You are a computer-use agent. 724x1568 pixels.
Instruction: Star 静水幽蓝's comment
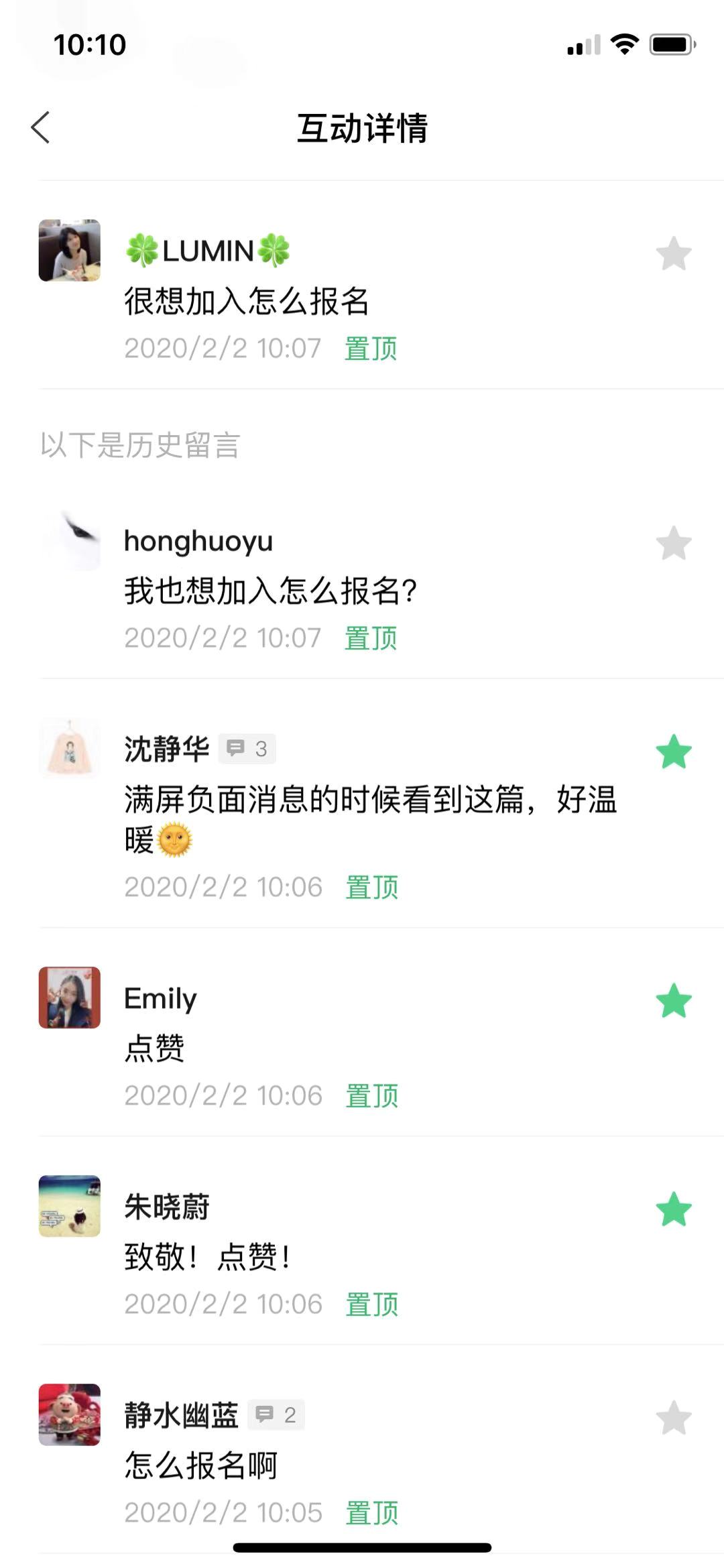(673, 1418)
